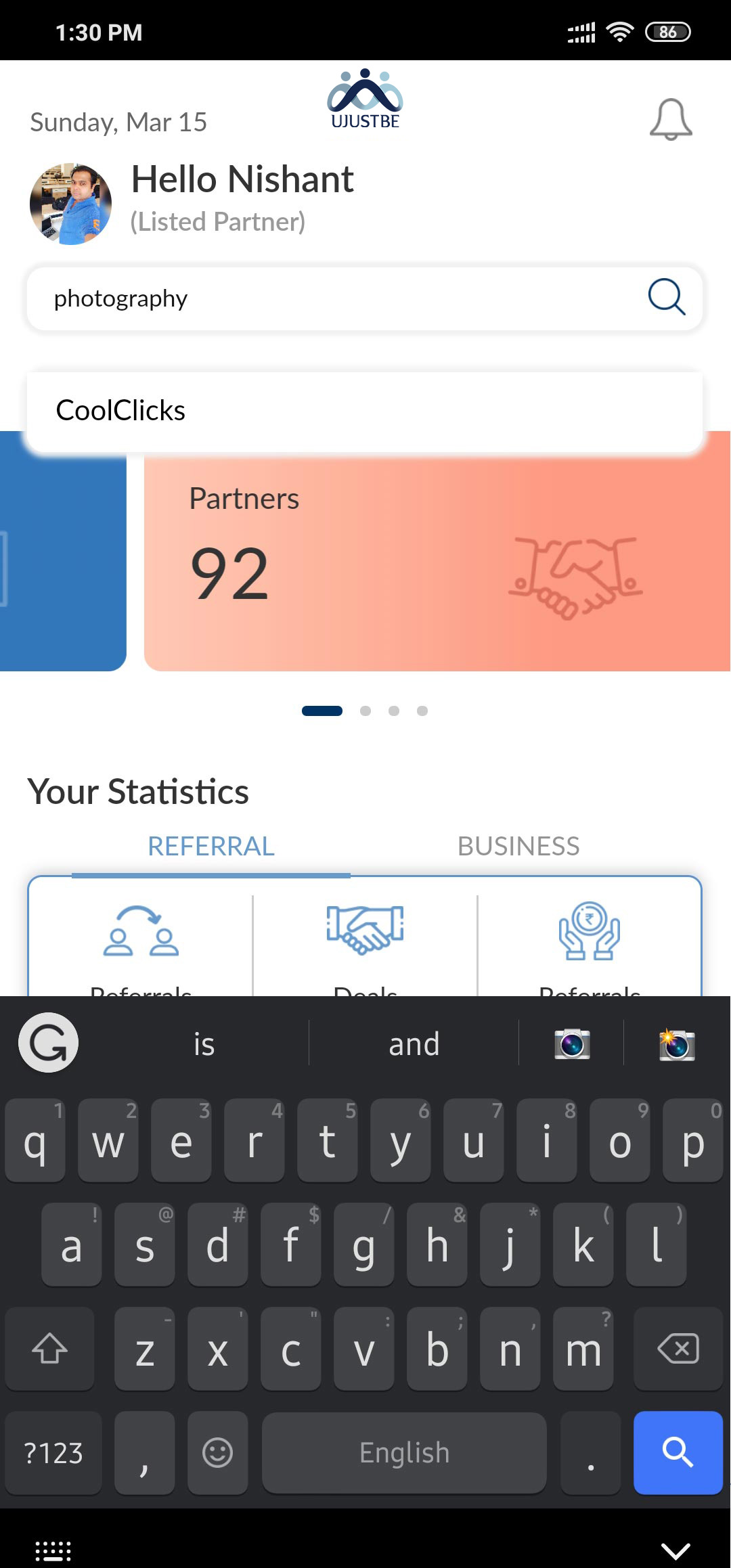Choose the "and" keyboard suggestion
This screenshot has height=1568, width=731.
point(414,1044)
